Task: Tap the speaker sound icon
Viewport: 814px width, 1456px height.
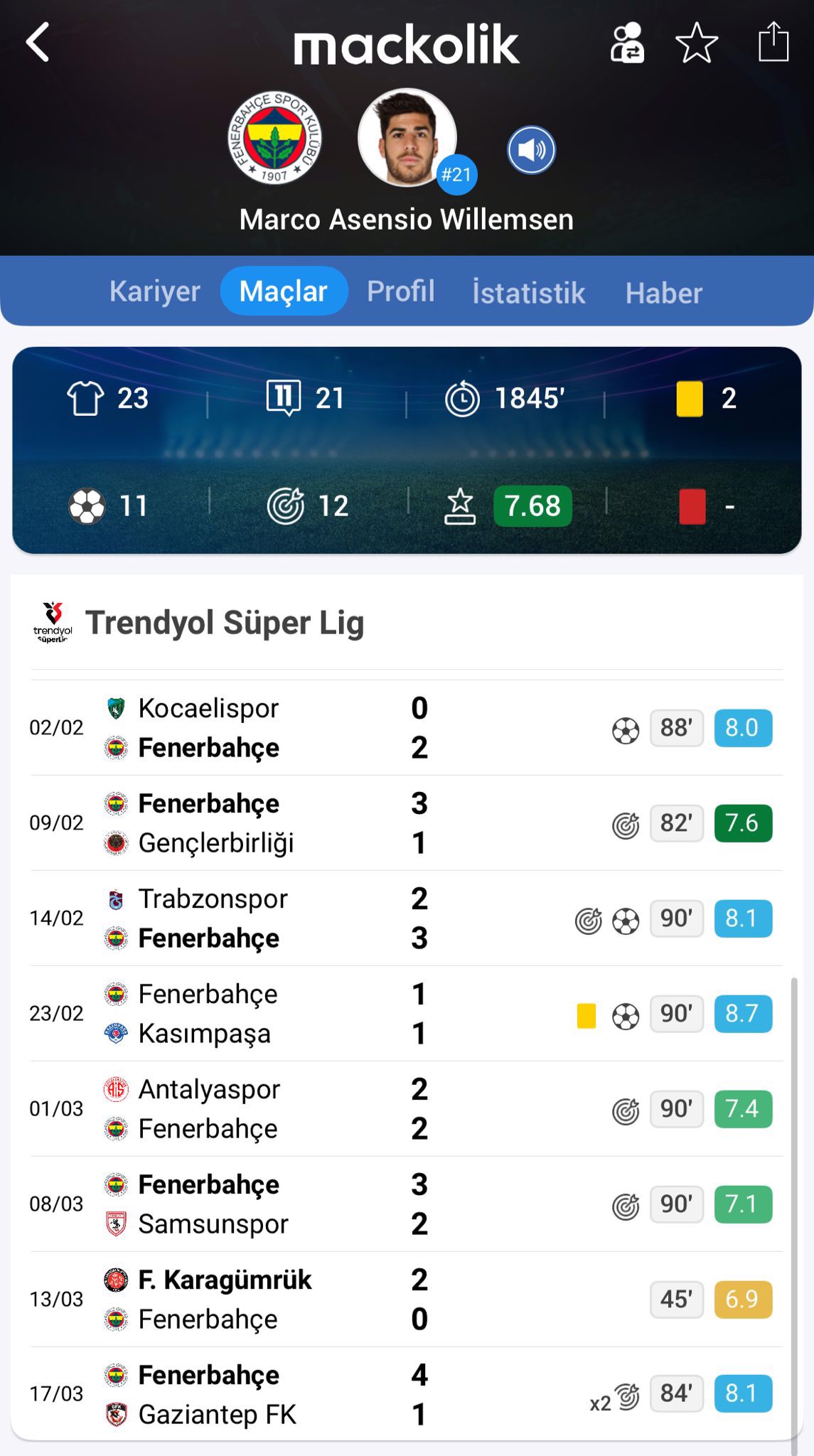Action: coord(531,150)
